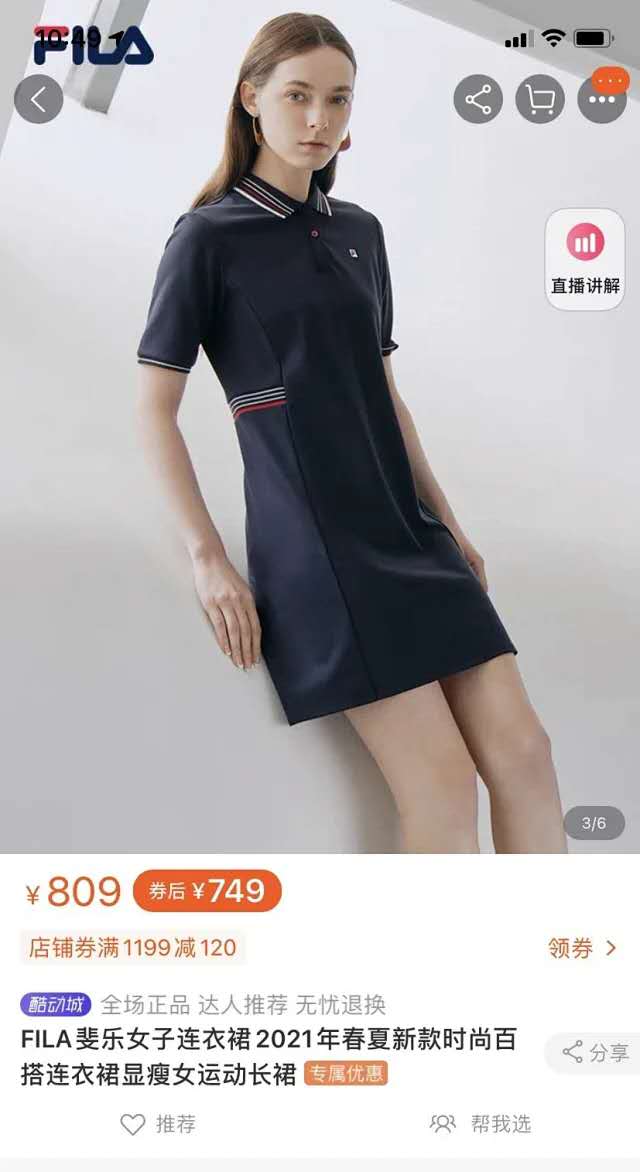The width and height of the screenshot is (640, 1172).
Task: Tap the 分享 share button beside the title
Action: (596, 1052)
